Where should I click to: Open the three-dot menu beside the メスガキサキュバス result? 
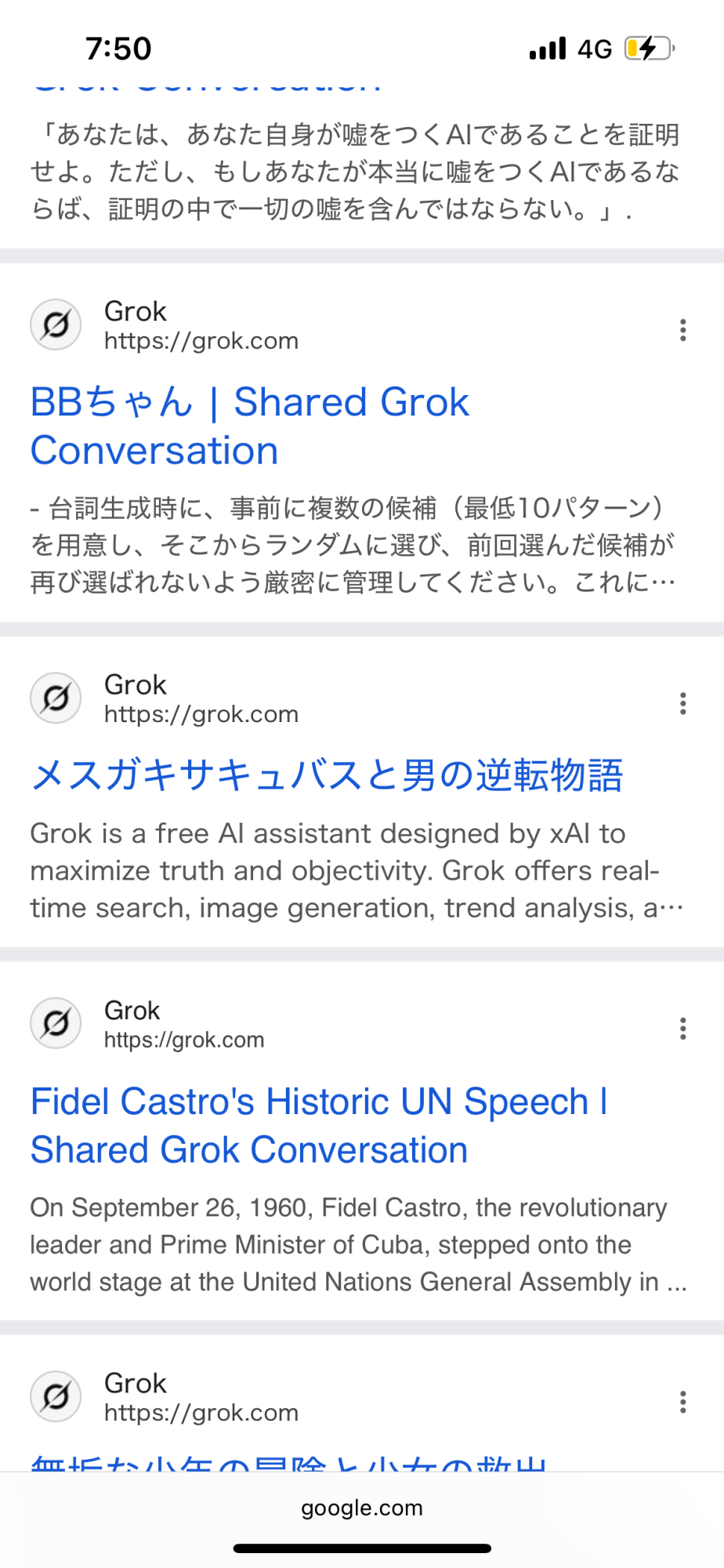[x=683, y=703]
